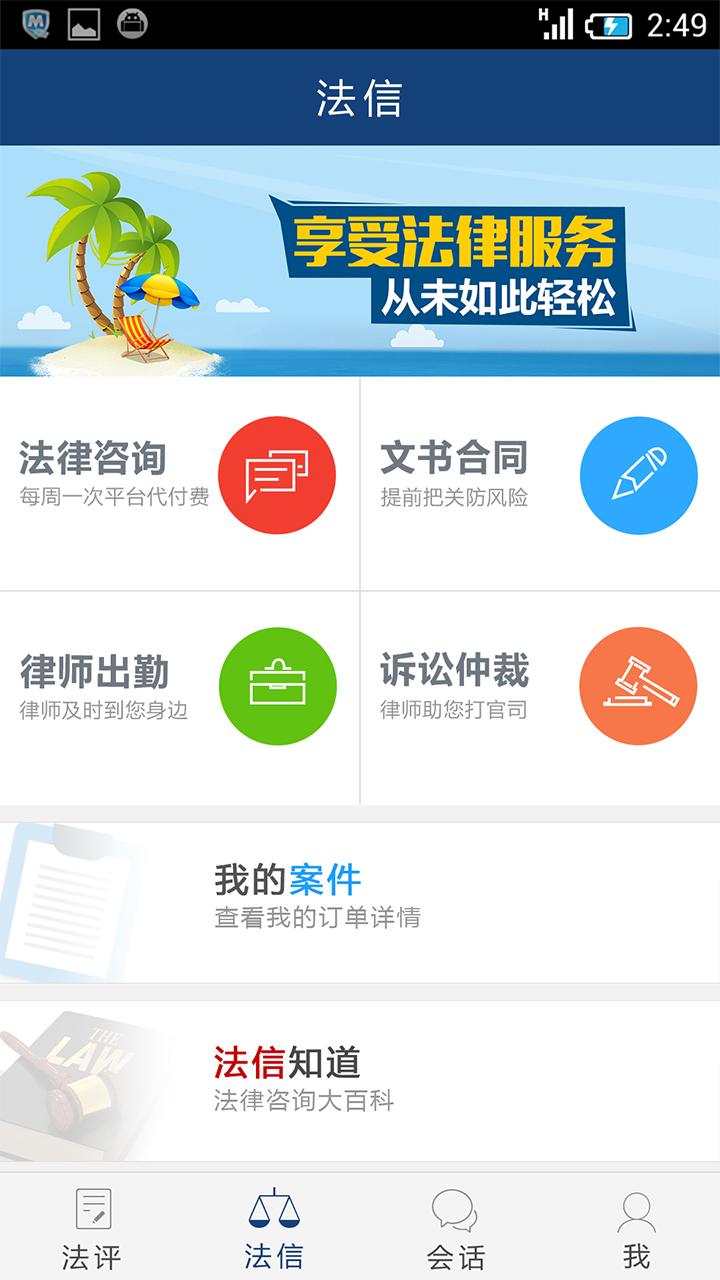The height and width of the screenshot is (1280, 720).
Task: Open the 法律咨询 red chat bubble icon
Action: [277, 475]
